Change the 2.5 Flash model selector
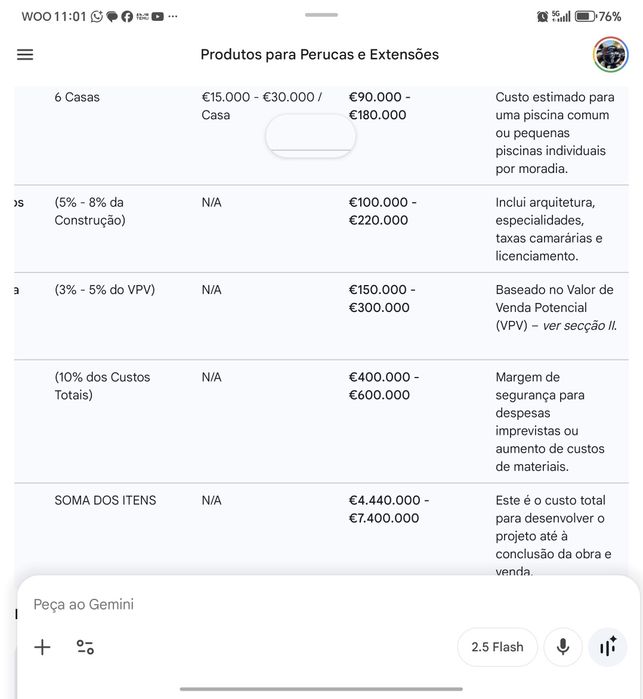Screen dimensions: 643x699 coord(497,647)
